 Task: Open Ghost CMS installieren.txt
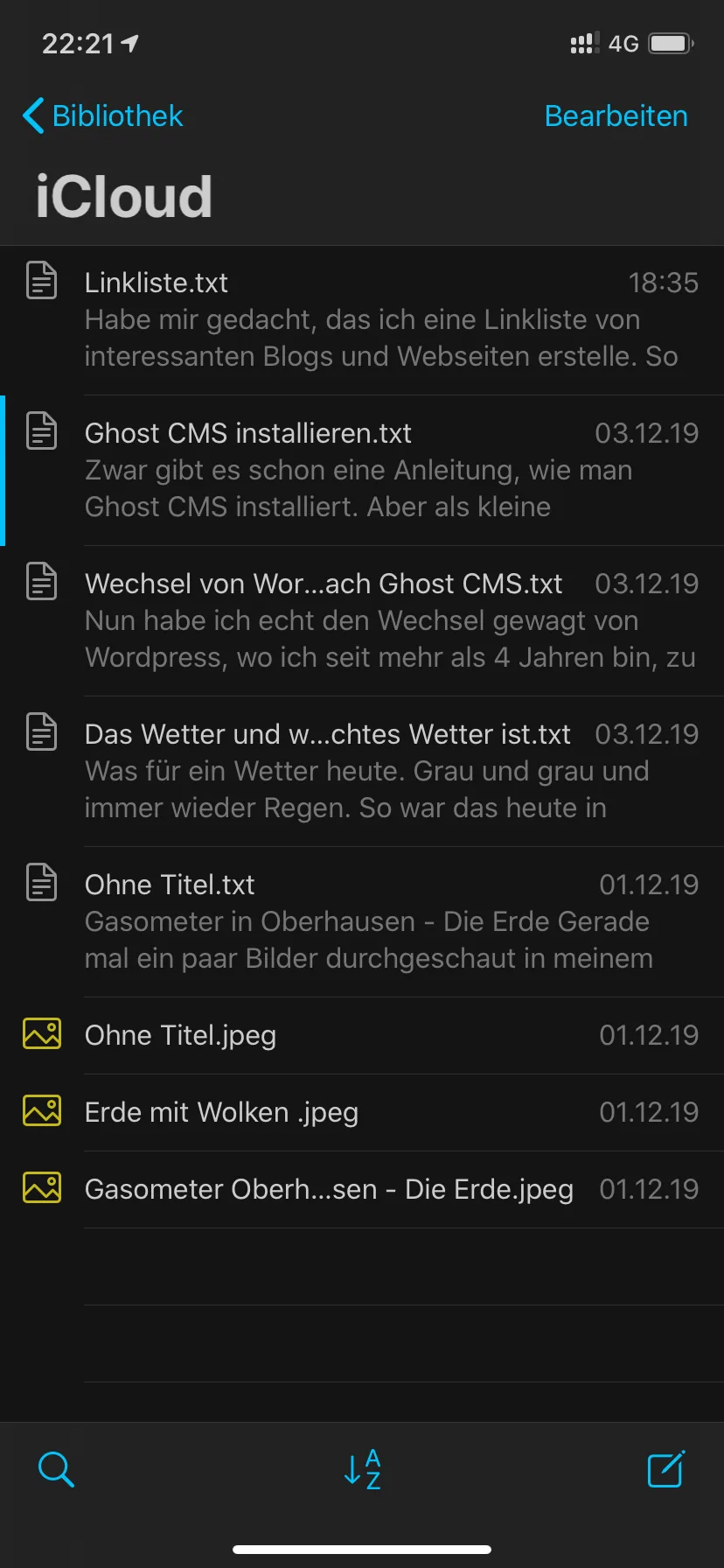[x=362, y=471]
